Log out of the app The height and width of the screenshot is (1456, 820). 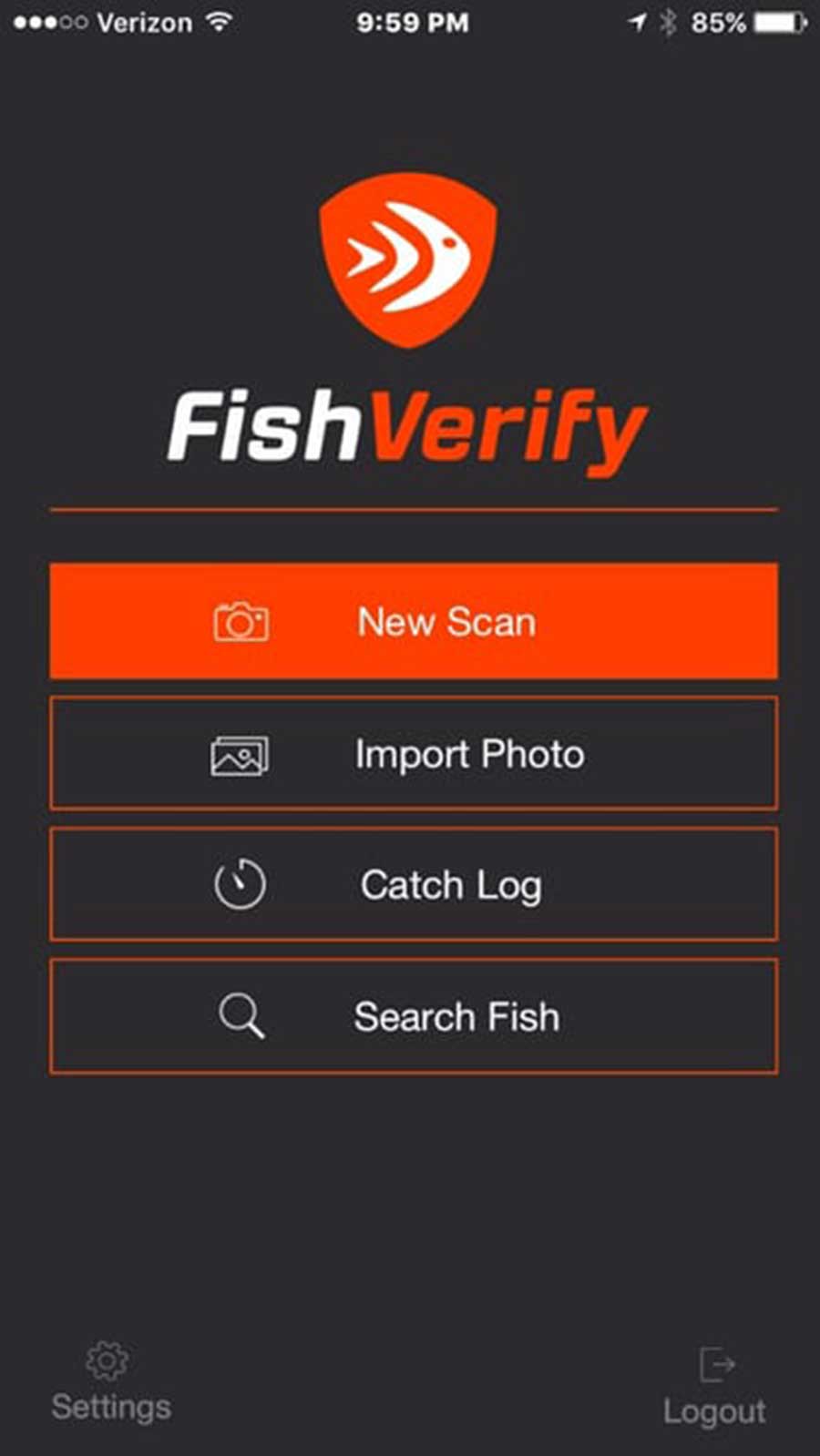tap(714, 1386)
